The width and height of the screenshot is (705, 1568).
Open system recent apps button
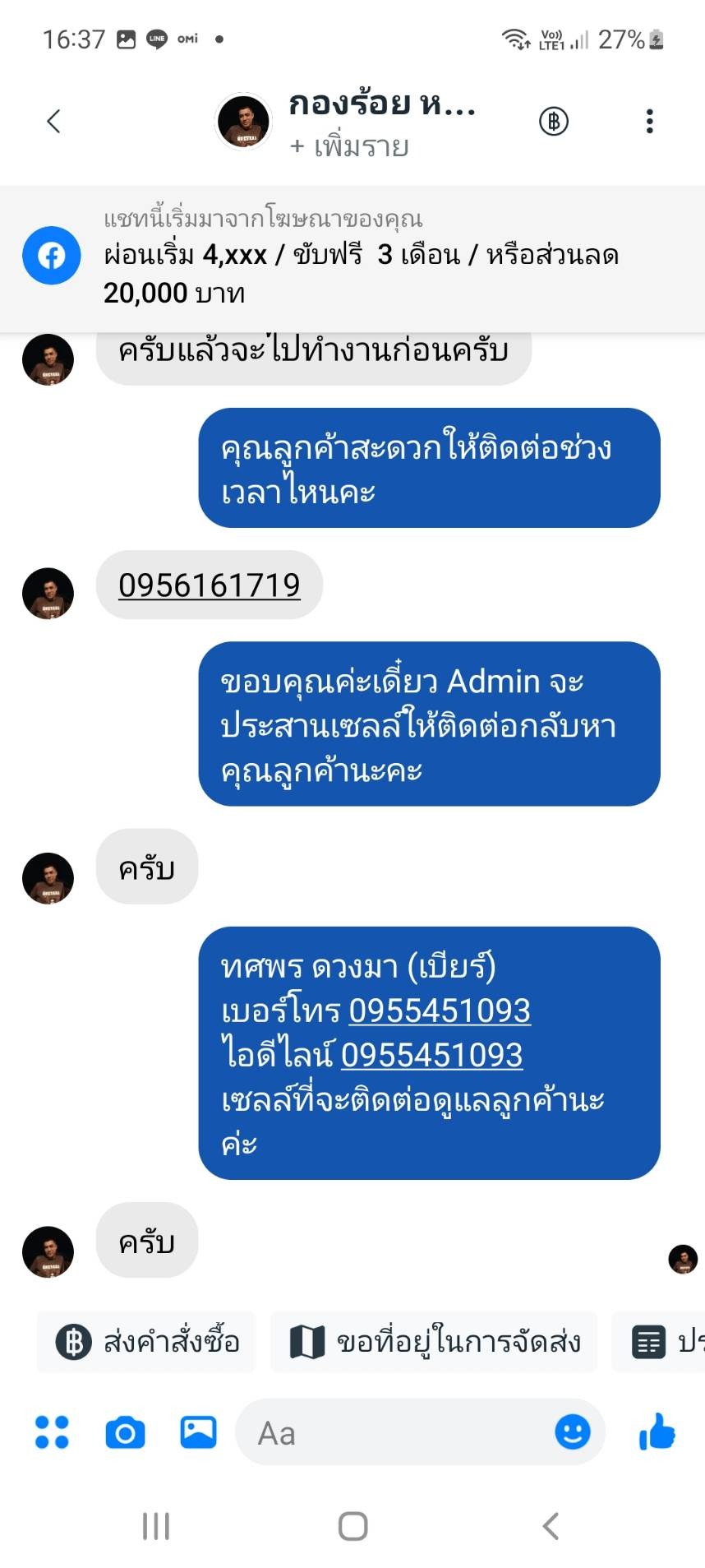coord(156,1526)
